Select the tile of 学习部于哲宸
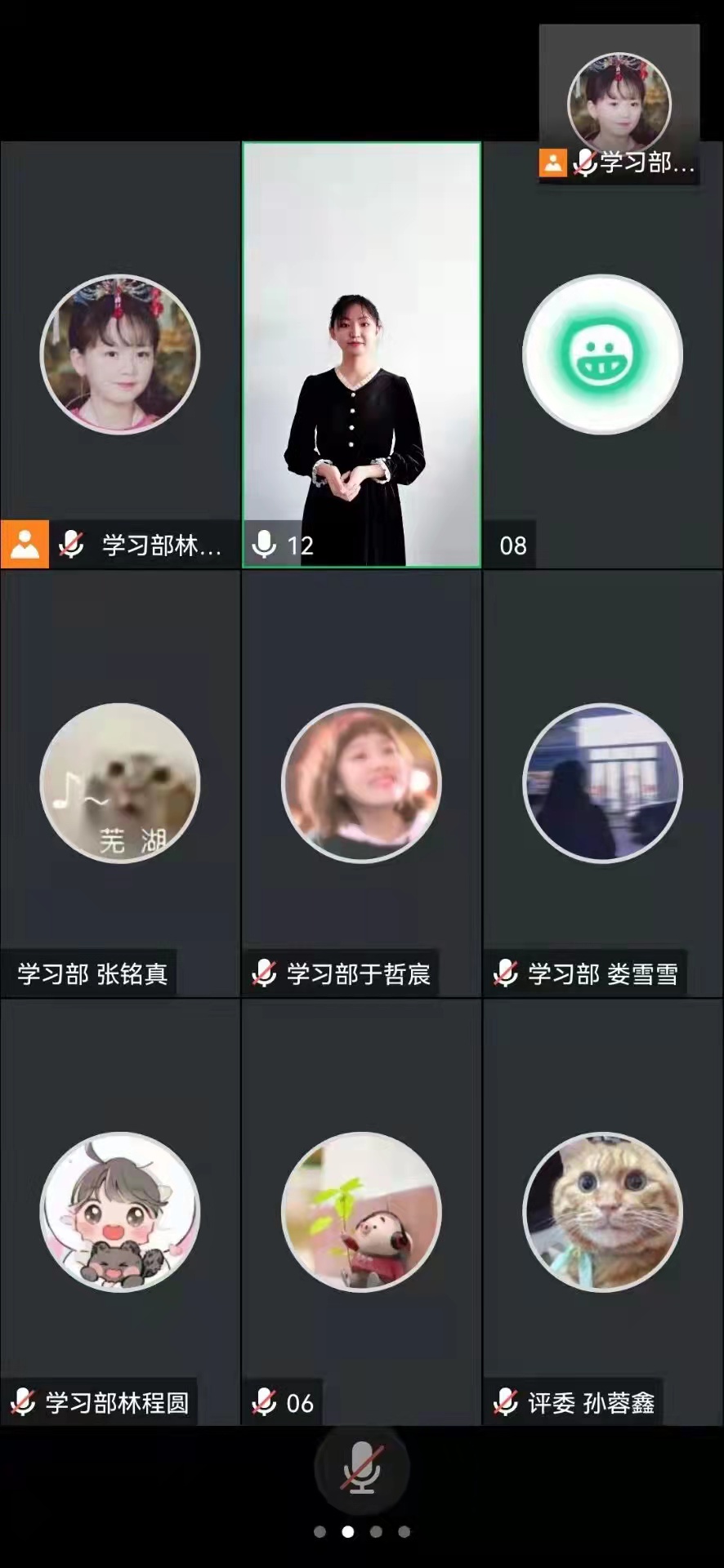 pyautogui.click(x=361, y=783)
